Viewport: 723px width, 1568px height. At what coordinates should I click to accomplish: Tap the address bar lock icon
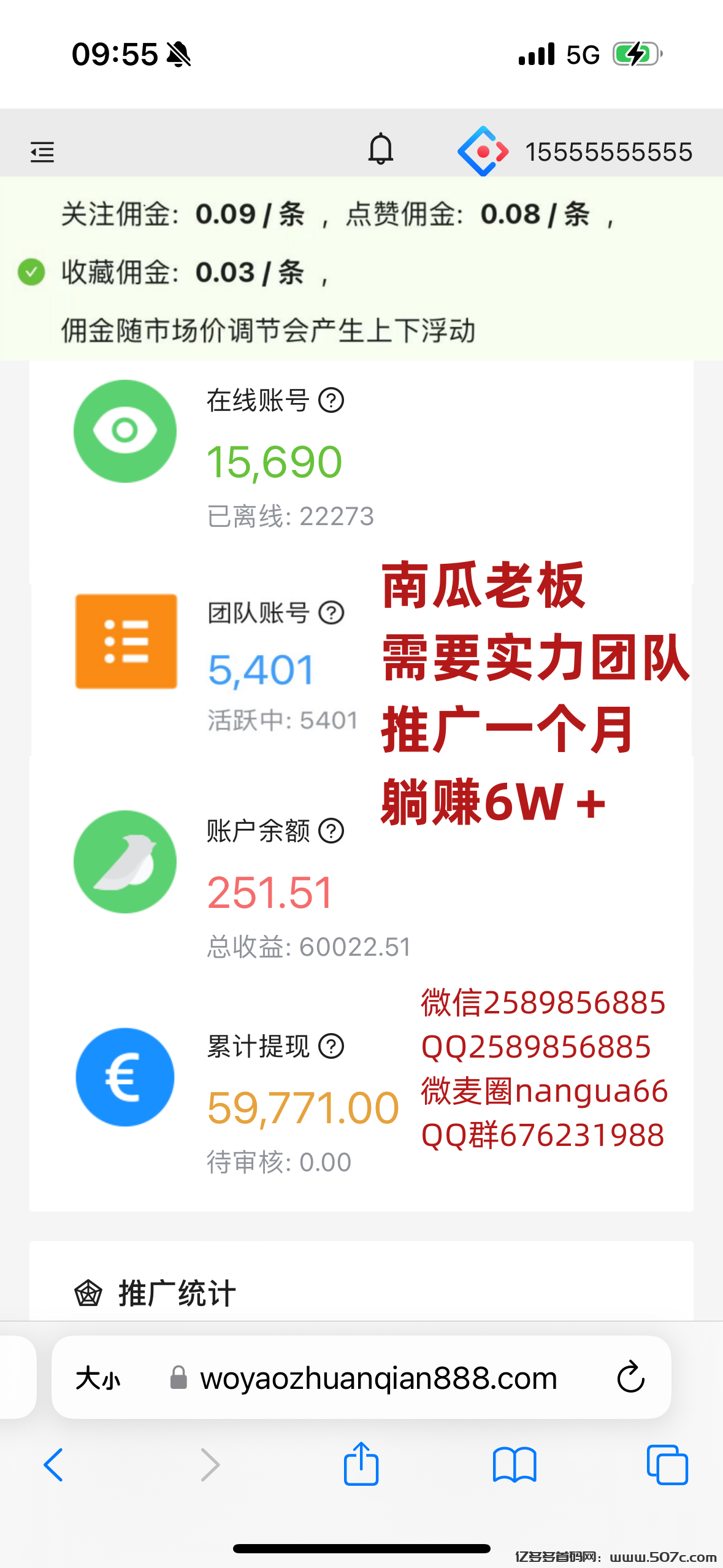[x=178, y=1377]
